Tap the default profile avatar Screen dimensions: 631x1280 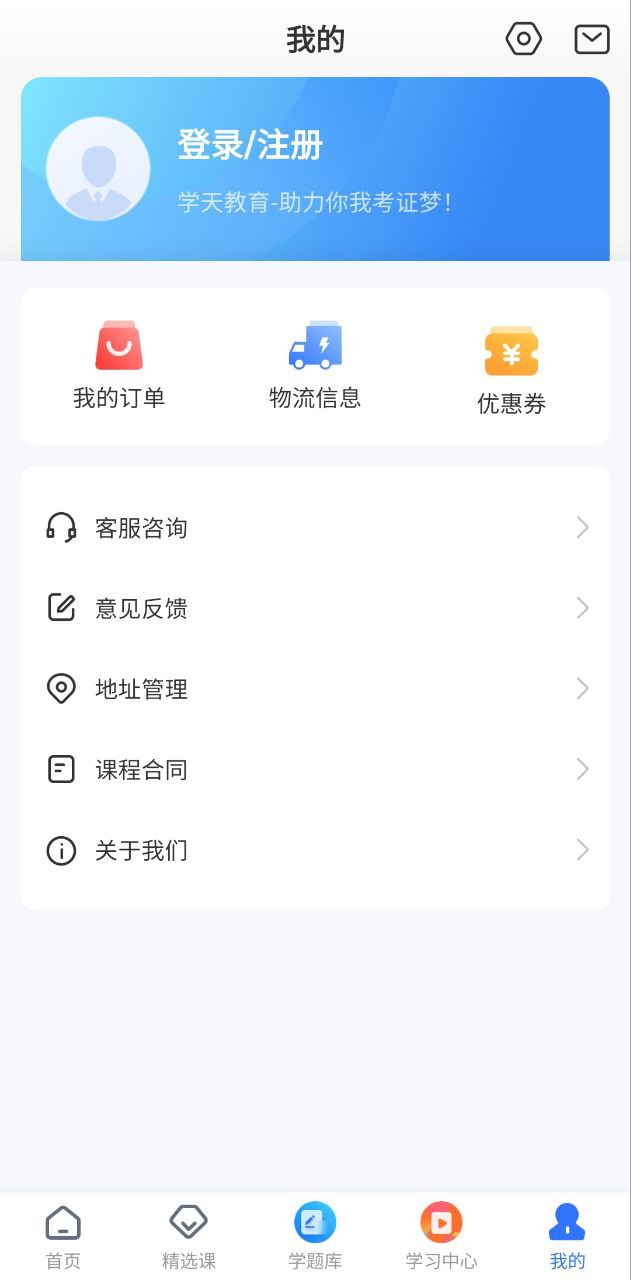pos(98,168)
